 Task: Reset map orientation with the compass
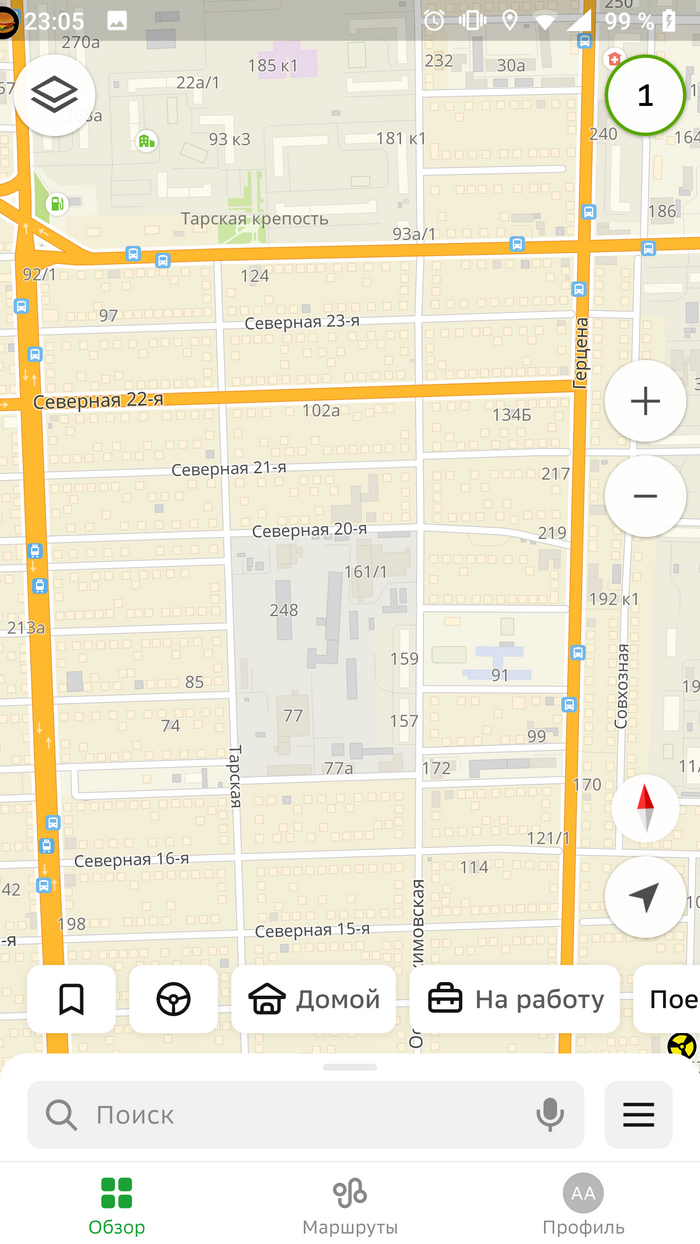point(645,808)
